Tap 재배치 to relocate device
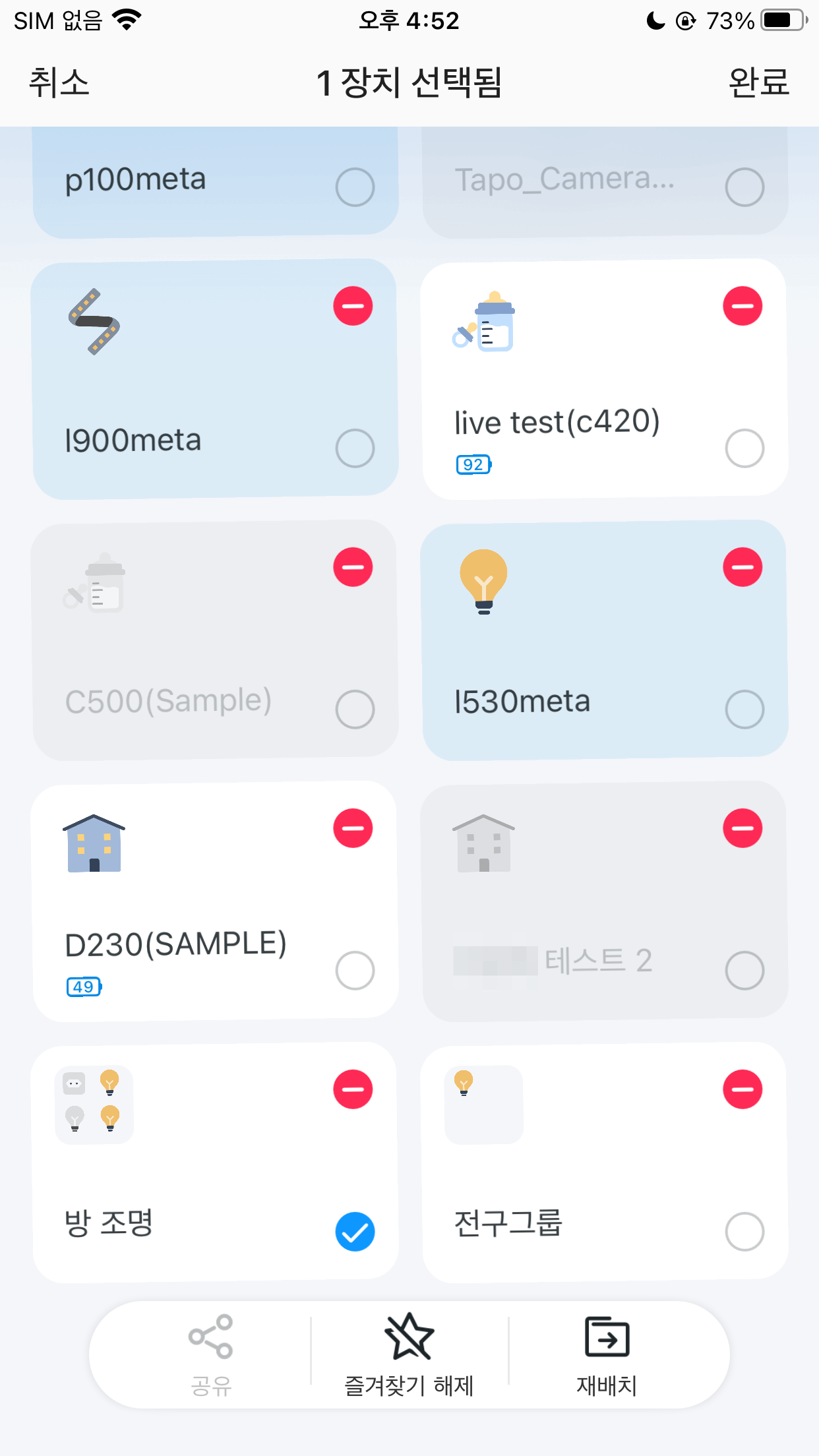Viewport: 819px width, 1456px height. pyautogui.click(x=607, y=1355)
